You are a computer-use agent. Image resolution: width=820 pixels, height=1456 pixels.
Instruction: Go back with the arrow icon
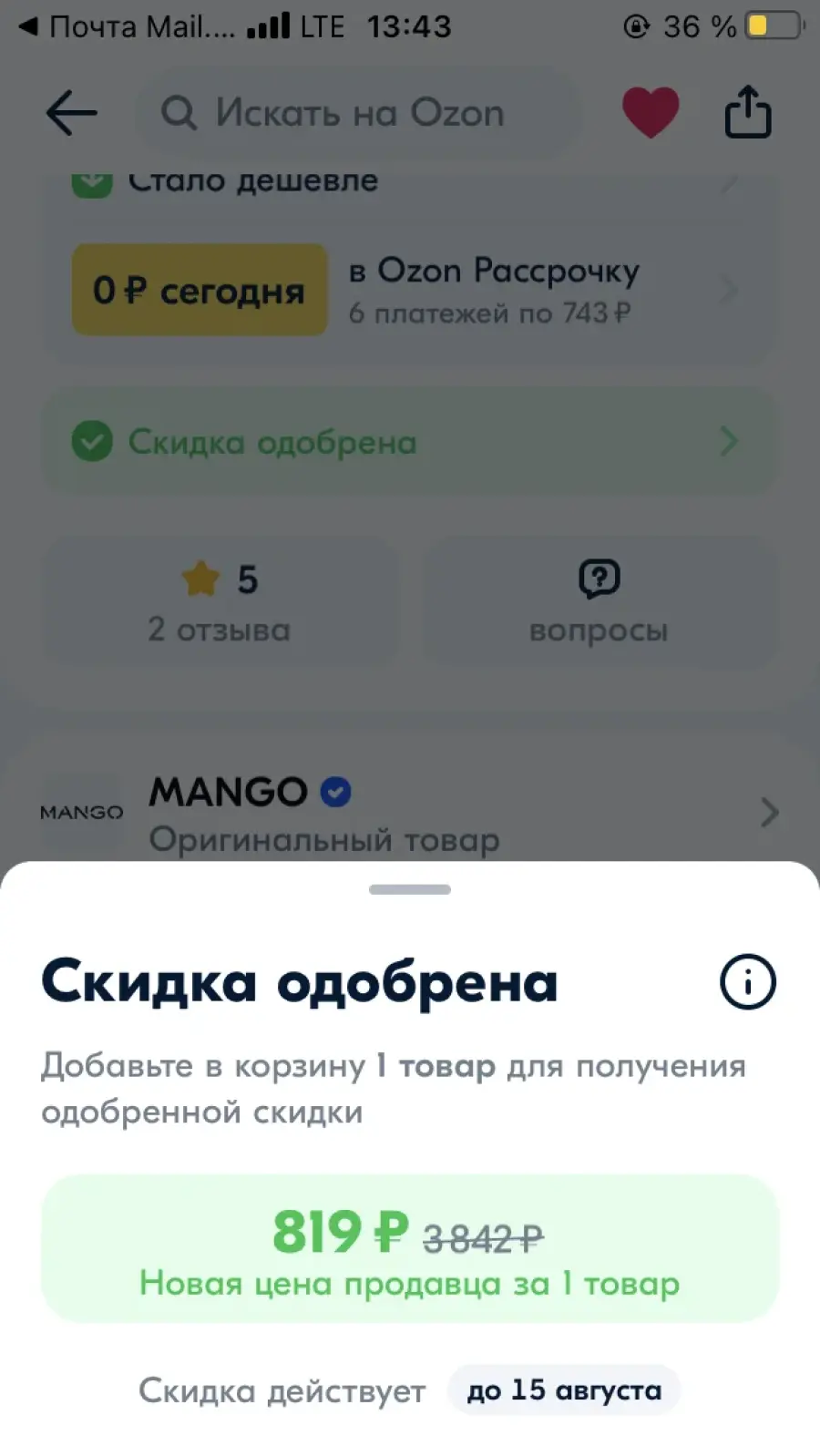(71, 113)
